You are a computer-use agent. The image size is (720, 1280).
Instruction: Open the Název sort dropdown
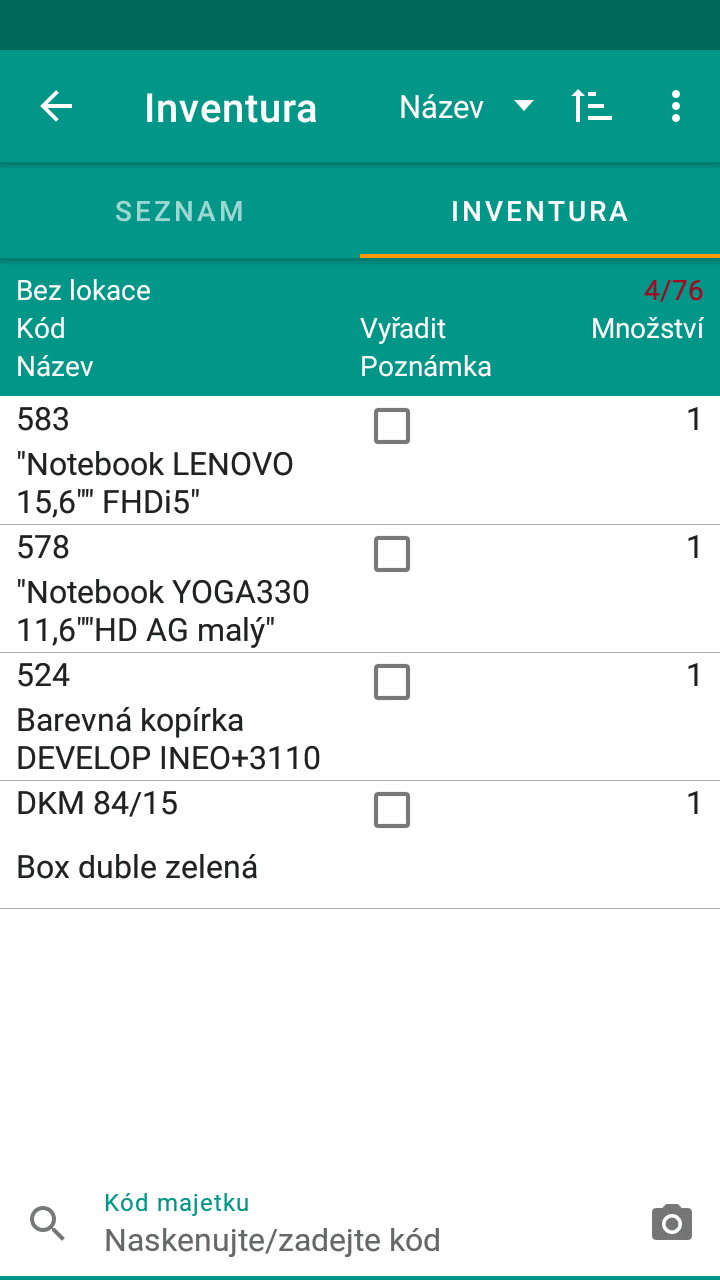tap(466, 107)
